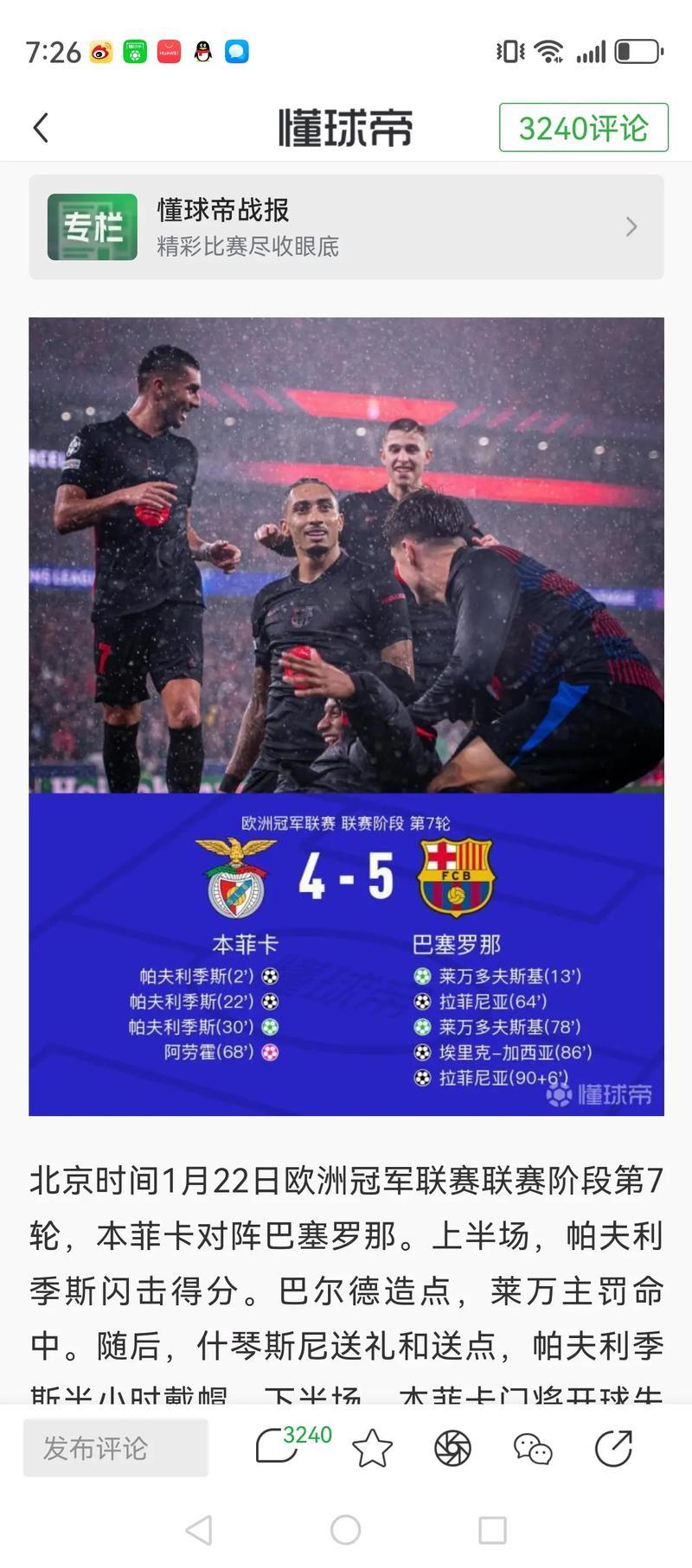Go back using the top-left arrow
692x1568 pixels.
[41, 128]
